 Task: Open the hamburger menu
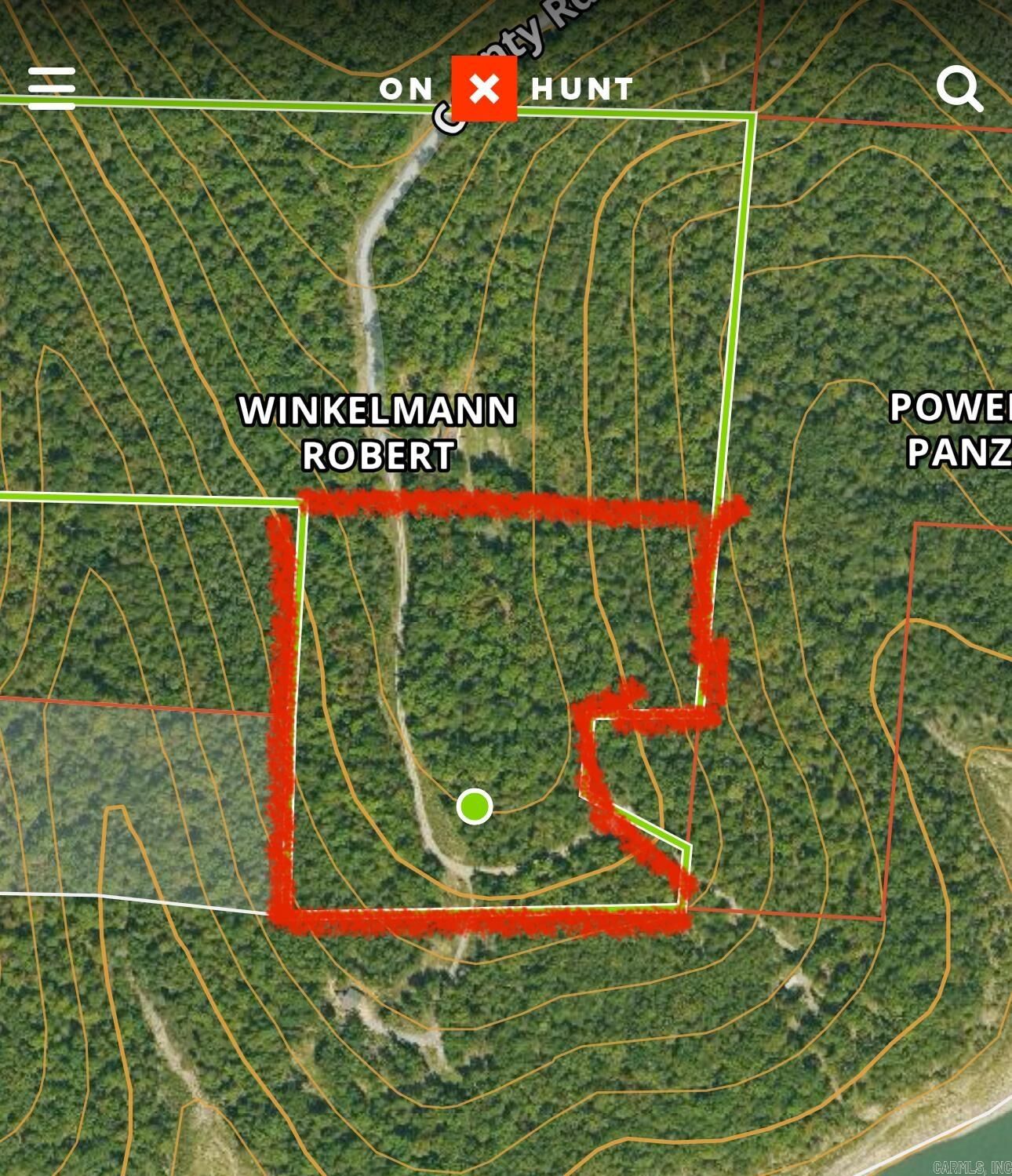pyautogui.click(x=52, y=87)
